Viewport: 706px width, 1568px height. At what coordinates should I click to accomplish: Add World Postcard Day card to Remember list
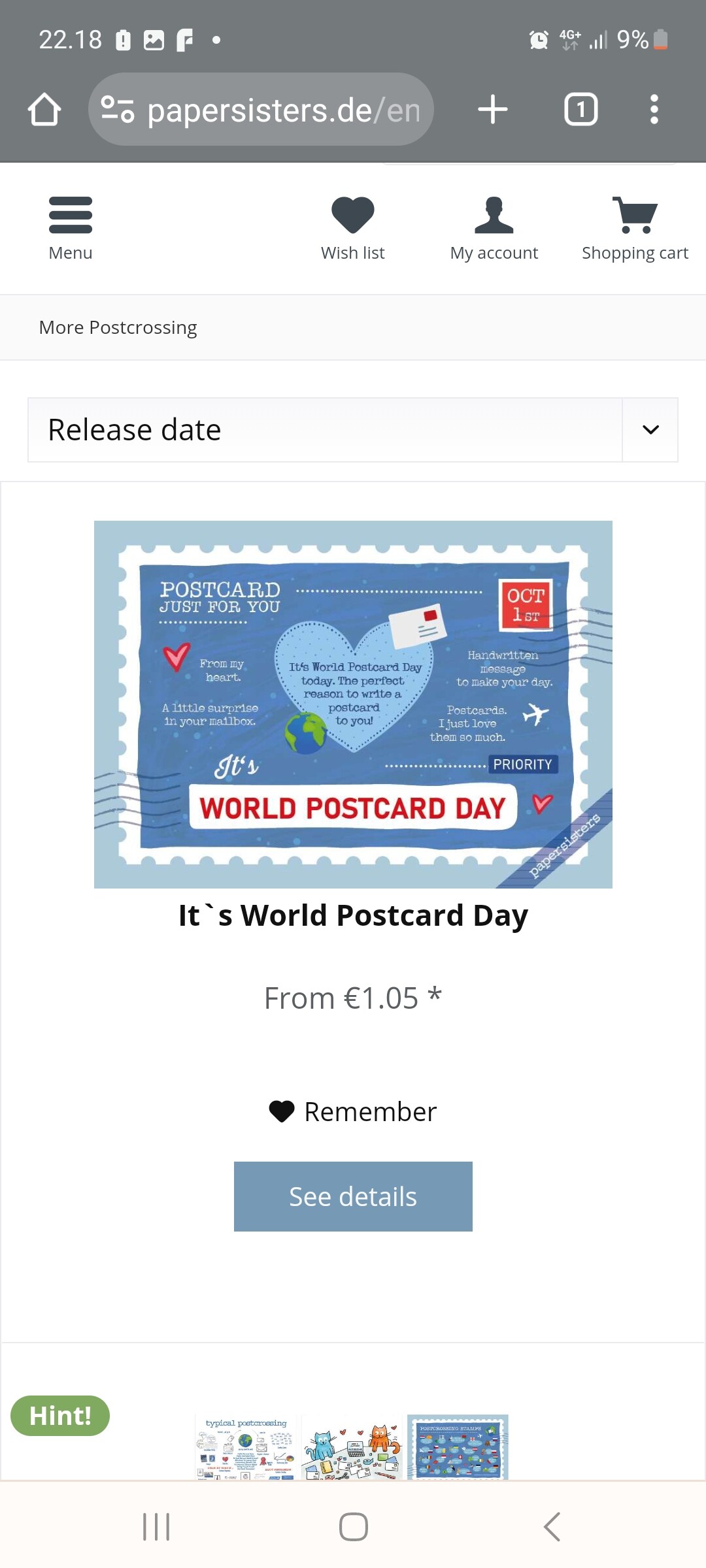click(353, 1111)
